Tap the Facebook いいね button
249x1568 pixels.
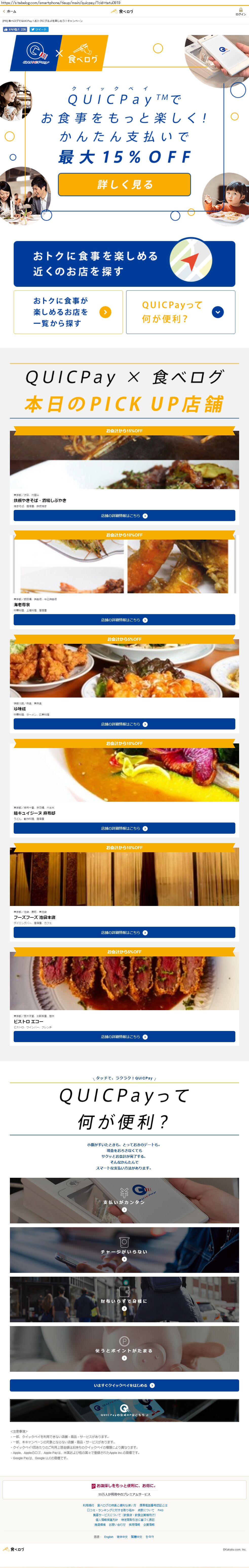[15, 29]
